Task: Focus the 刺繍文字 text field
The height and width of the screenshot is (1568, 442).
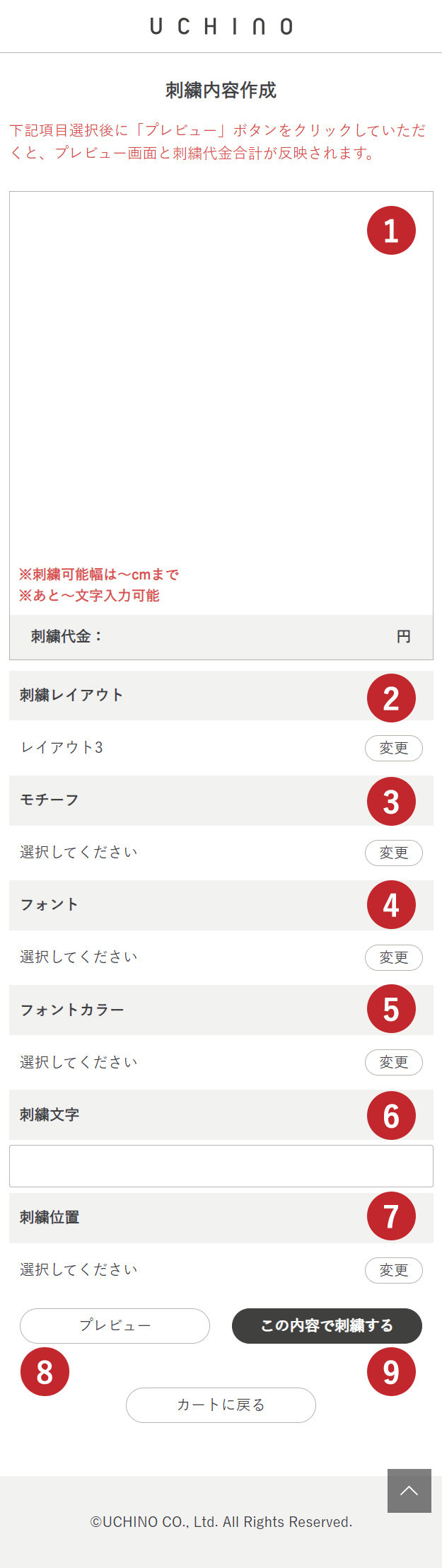Action: tap(221, 1165)
